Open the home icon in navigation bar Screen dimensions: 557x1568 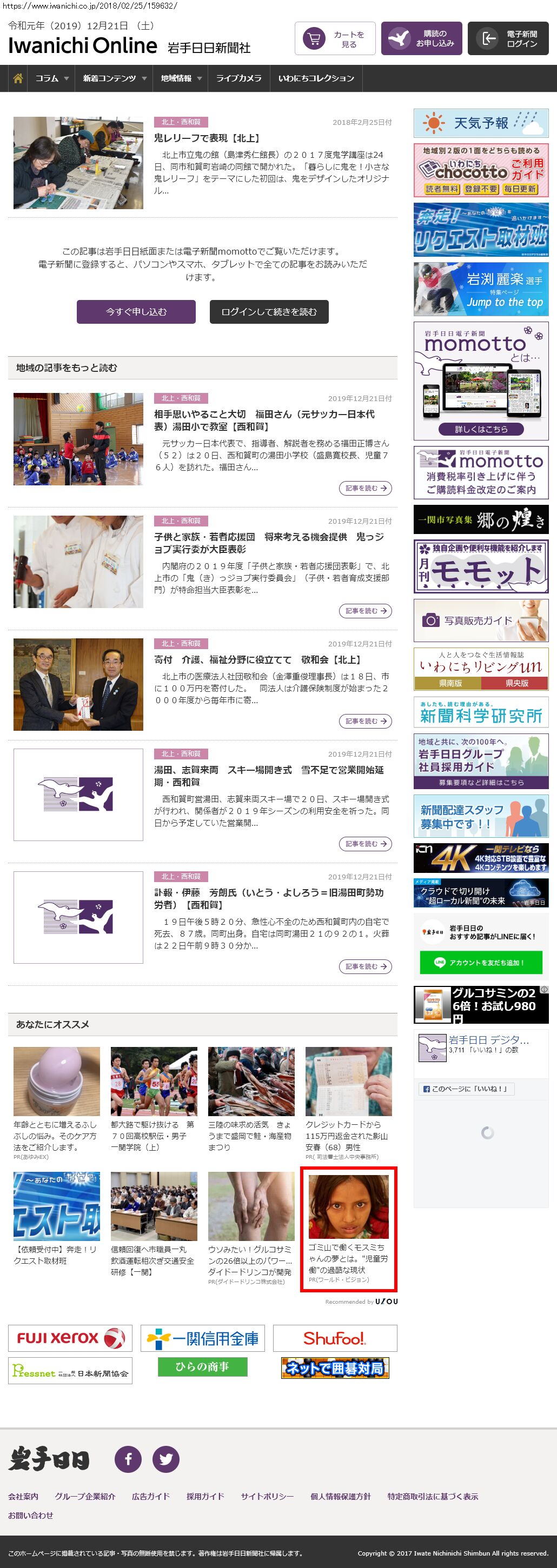click(18, 78)
